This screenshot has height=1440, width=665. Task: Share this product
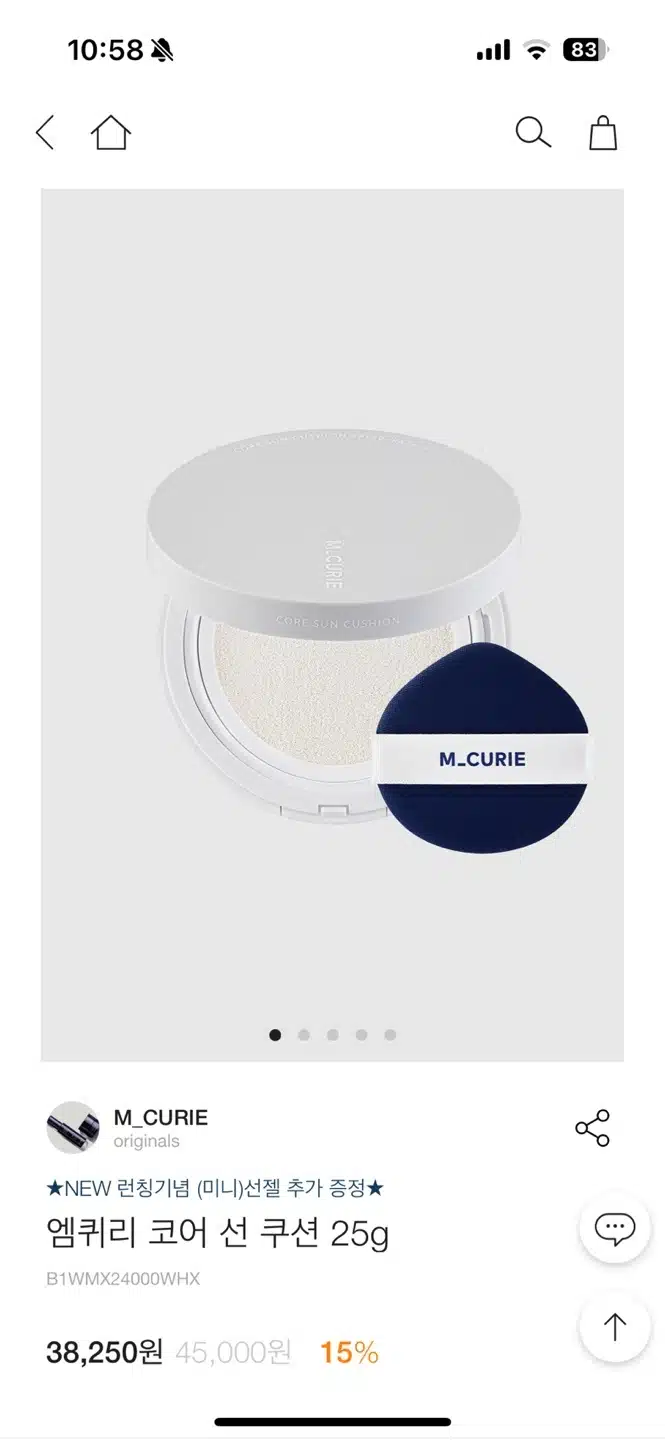tap(592, 1128)
